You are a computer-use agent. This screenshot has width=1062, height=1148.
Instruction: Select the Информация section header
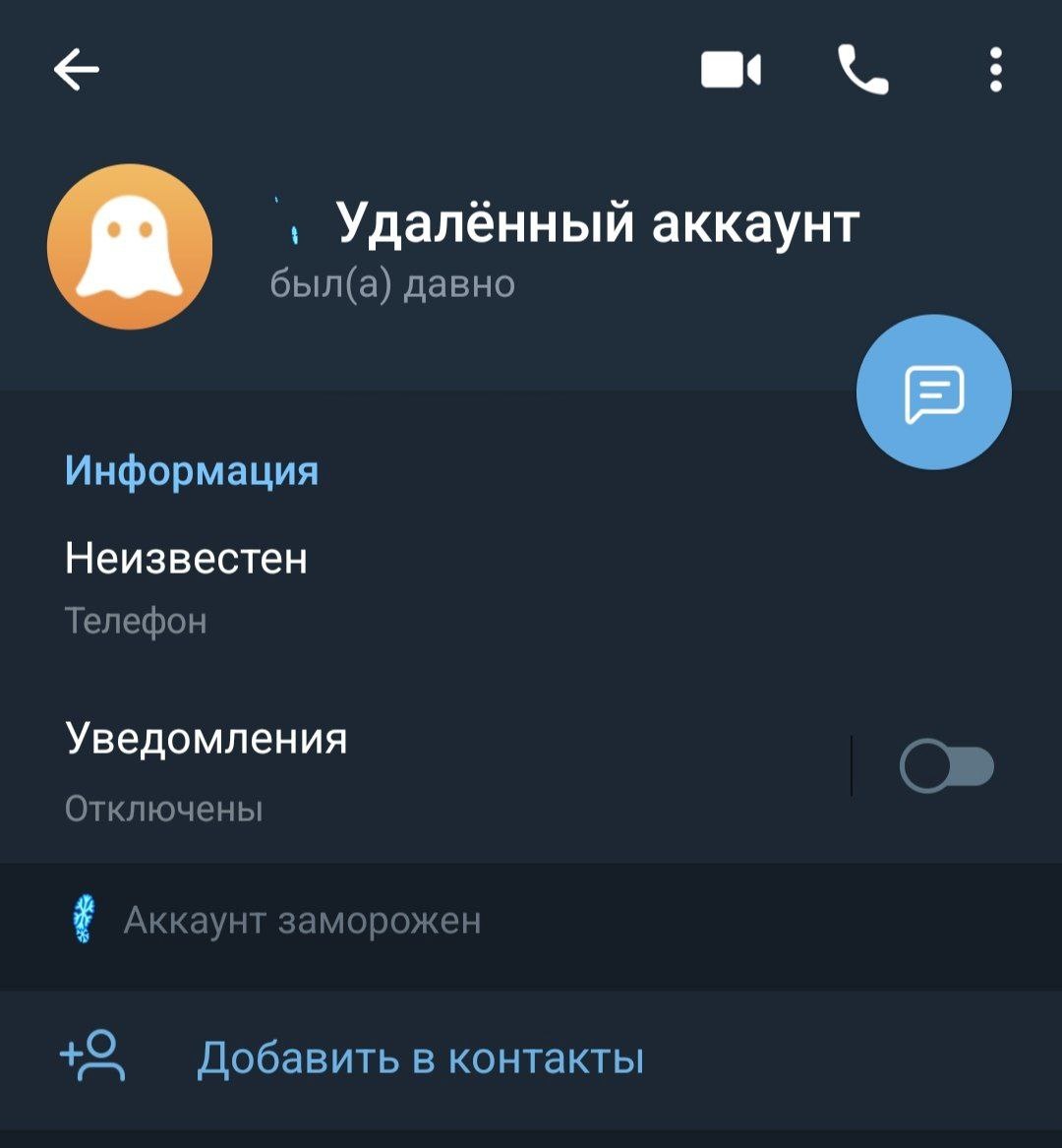coord(192,470)
